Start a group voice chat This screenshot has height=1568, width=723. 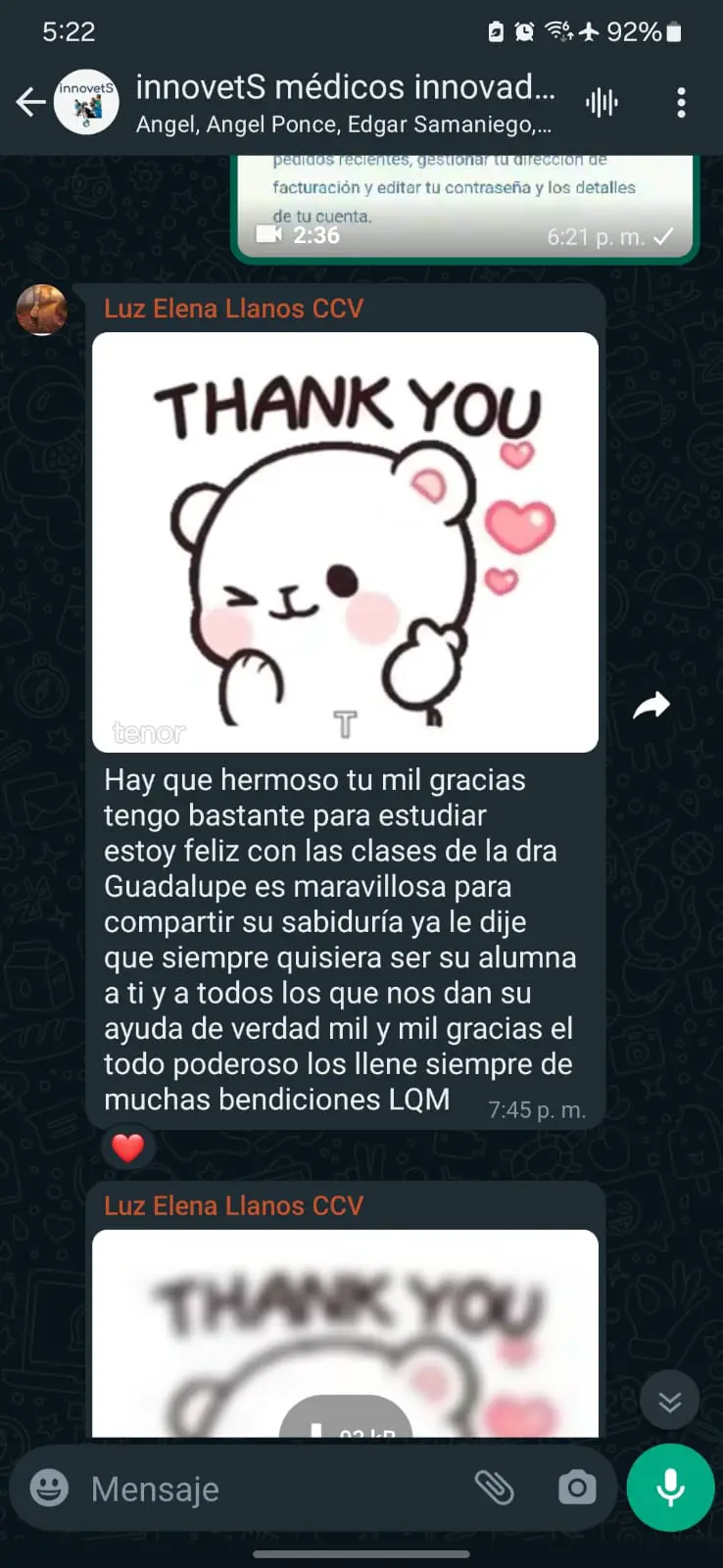[x=602, y=102]
